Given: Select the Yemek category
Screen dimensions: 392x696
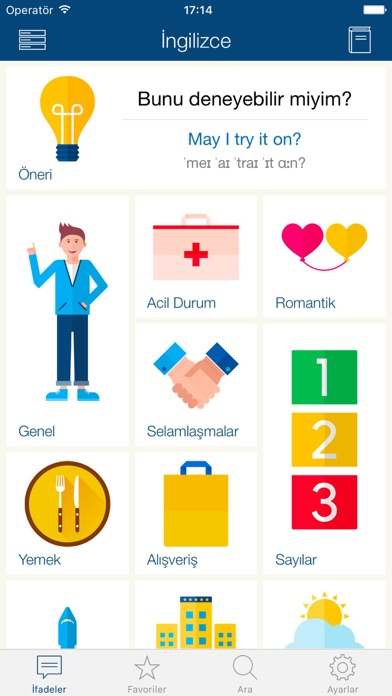Looking at the screenshot, I should point(67,513).
